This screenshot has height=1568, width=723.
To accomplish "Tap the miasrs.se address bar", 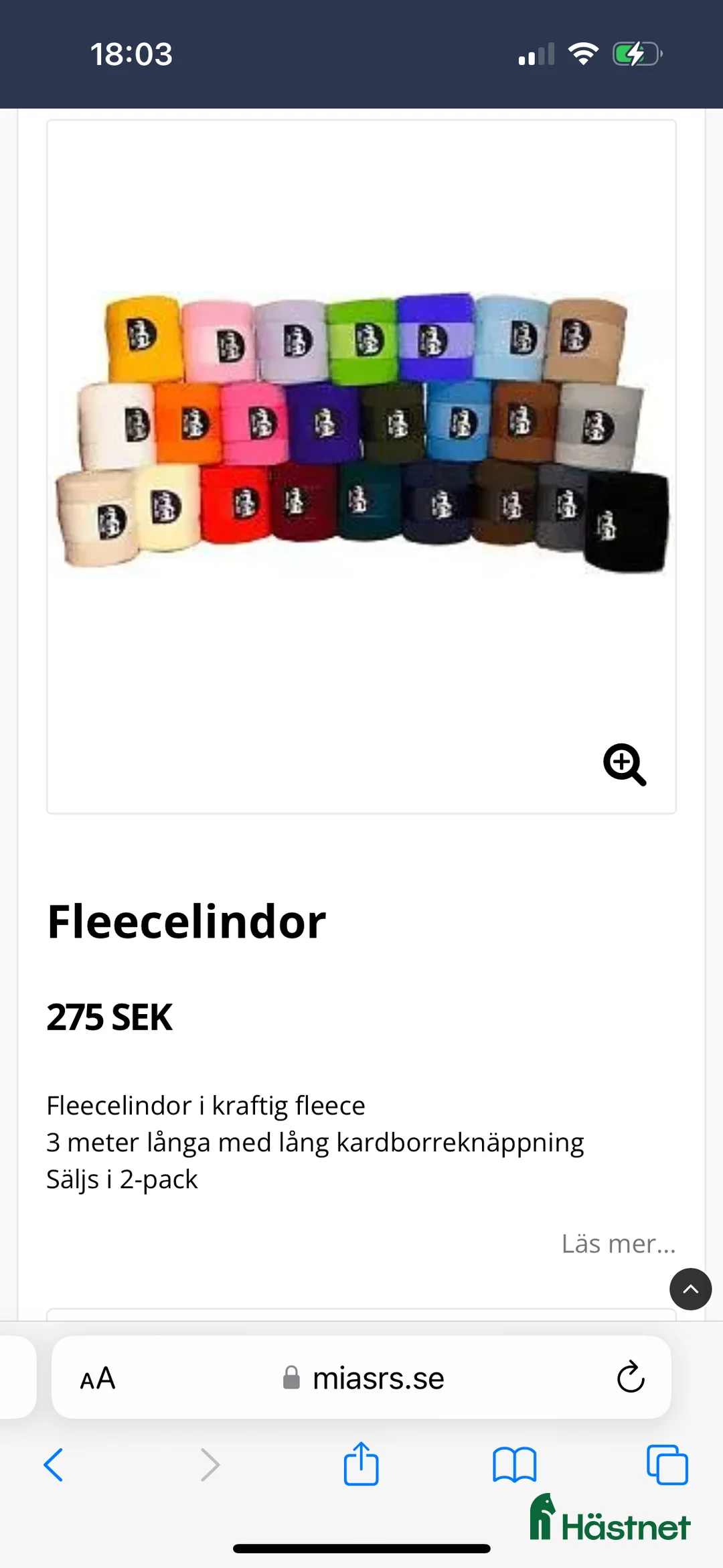I will 365,1378.
